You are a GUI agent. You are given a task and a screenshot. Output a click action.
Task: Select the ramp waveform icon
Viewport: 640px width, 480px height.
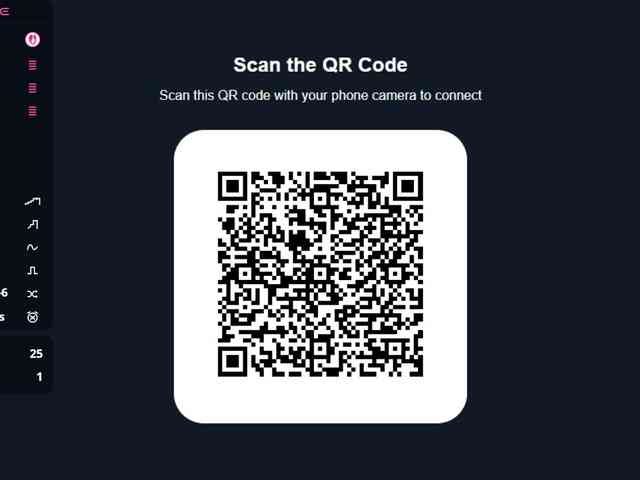pos(33,201)
